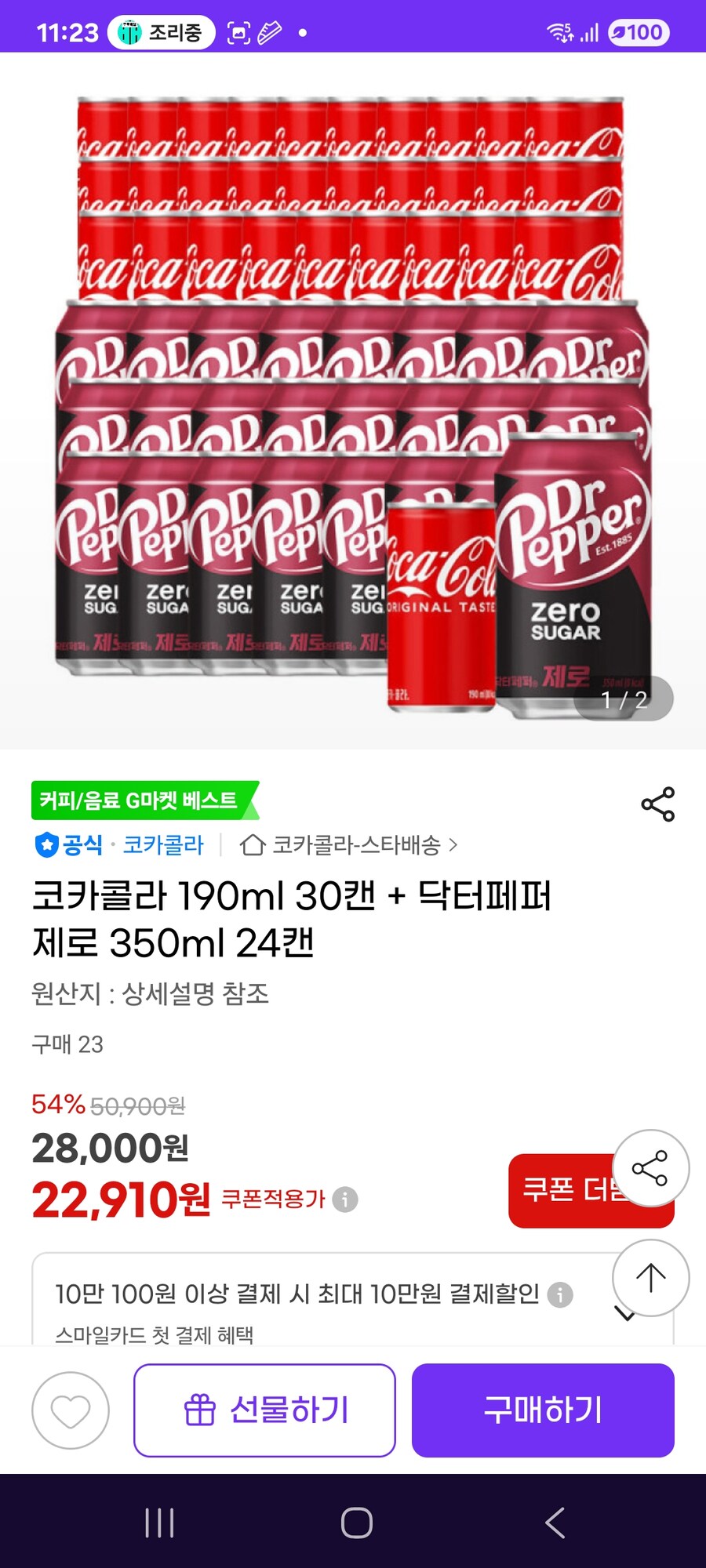Tap the home icon next to 코카콜라-스타배송
Viewport: 706px width, 1568px height.
click(x=251, y=845)
